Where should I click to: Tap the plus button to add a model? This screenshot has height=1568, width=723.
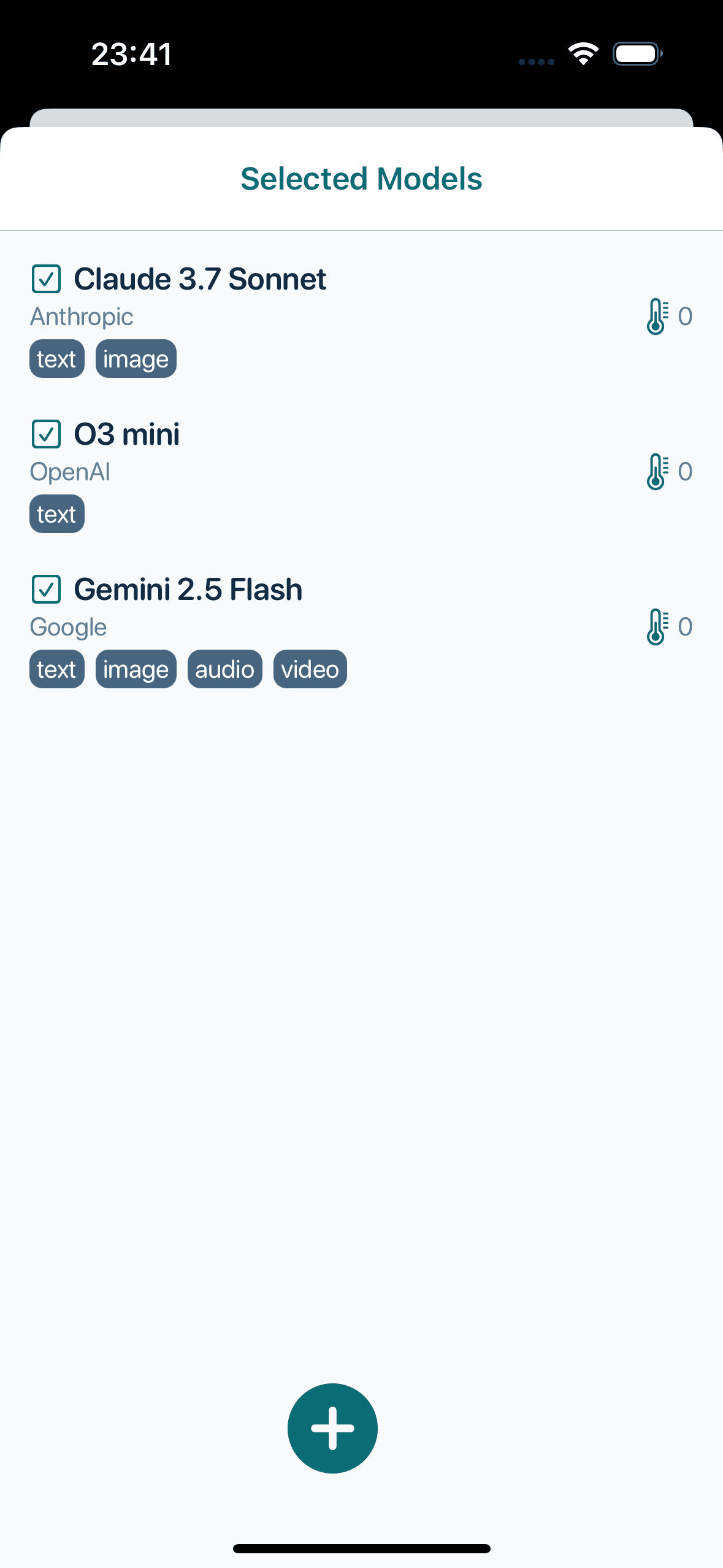click(332, 1428)
